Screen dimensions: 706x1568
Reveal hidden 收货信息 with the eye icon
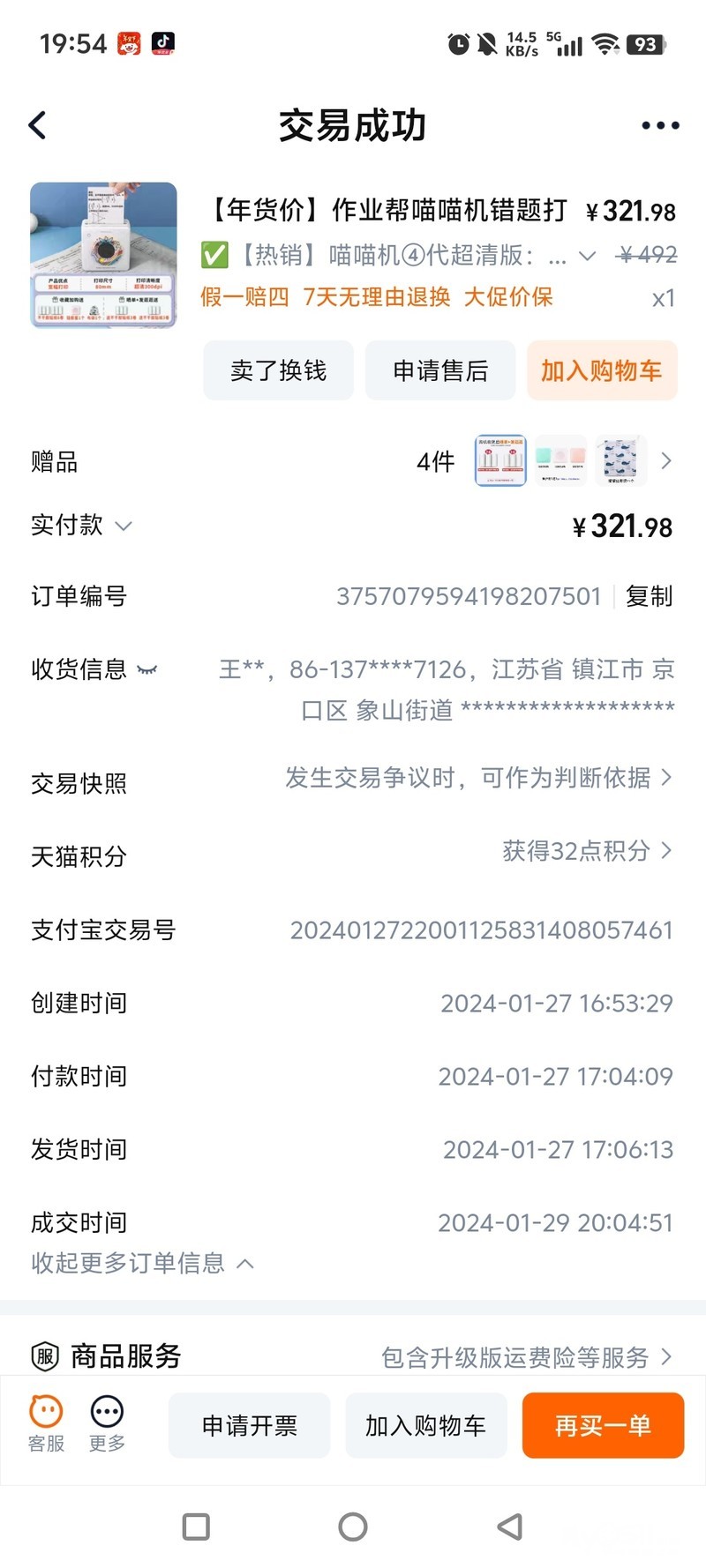click(x=147, y=670)
